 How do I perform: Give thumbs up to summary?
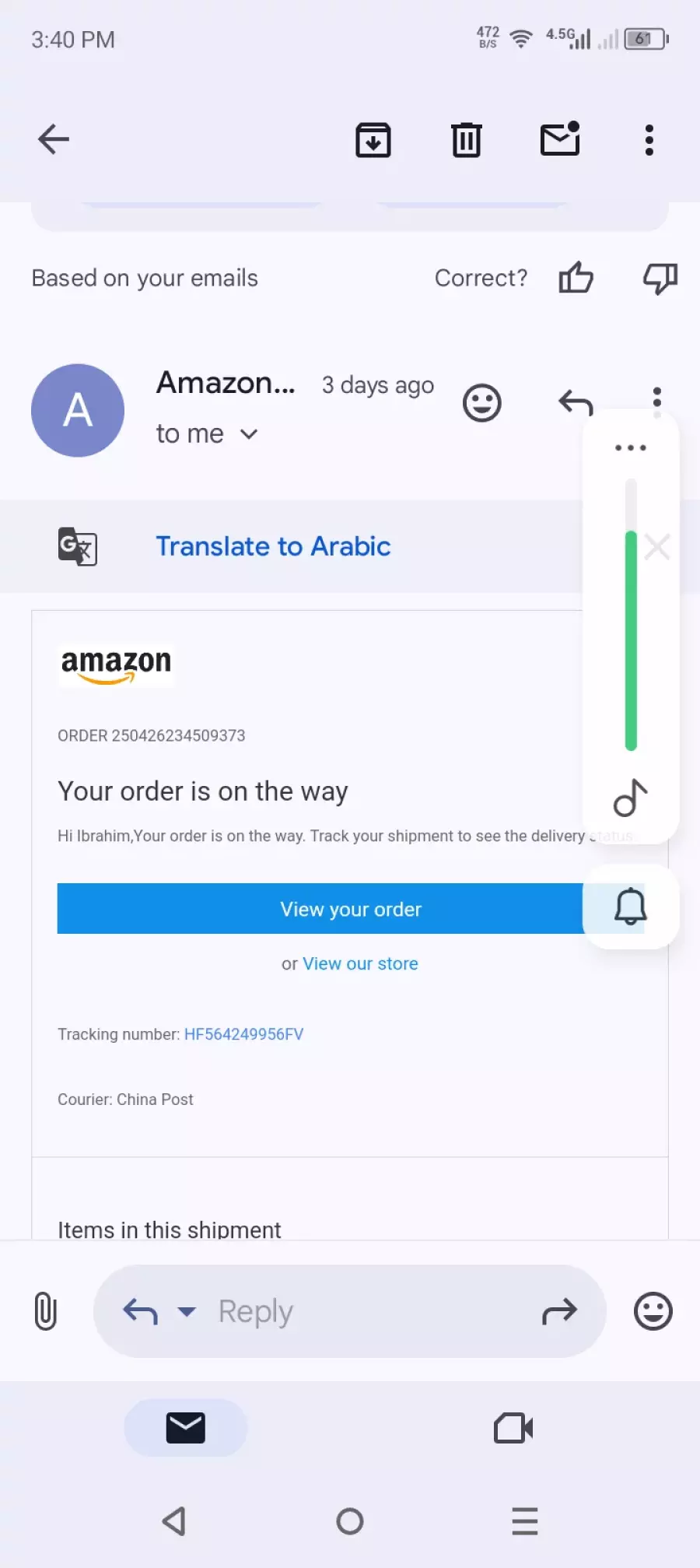coord(576,278)
